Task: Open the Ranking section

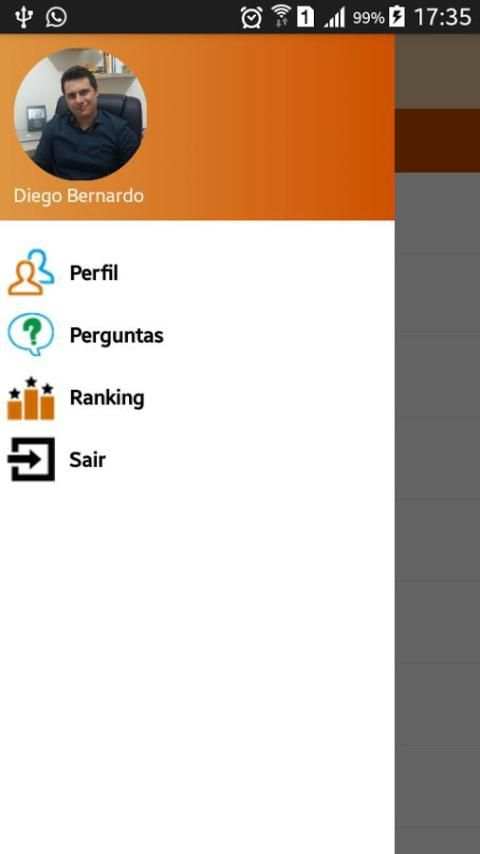Action: point(197,398)
